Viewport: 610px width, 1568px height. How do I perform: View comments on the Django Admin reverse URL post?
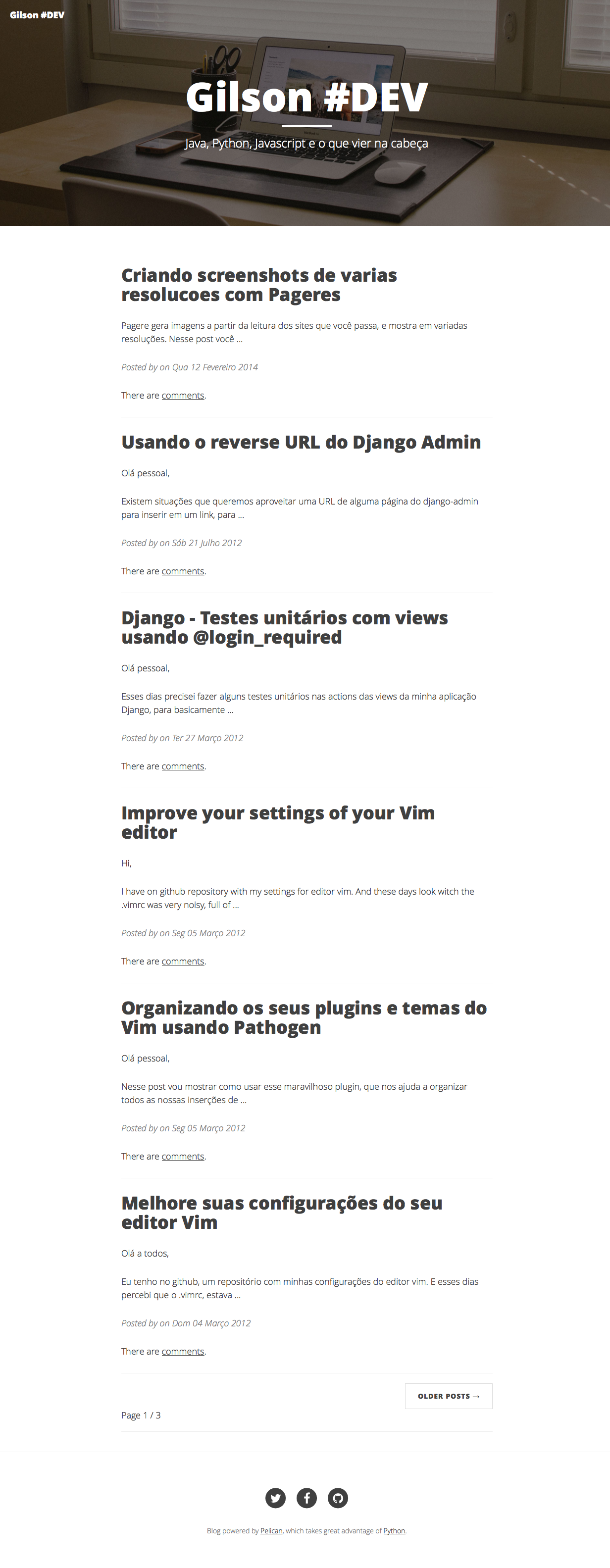coord(183,571)
